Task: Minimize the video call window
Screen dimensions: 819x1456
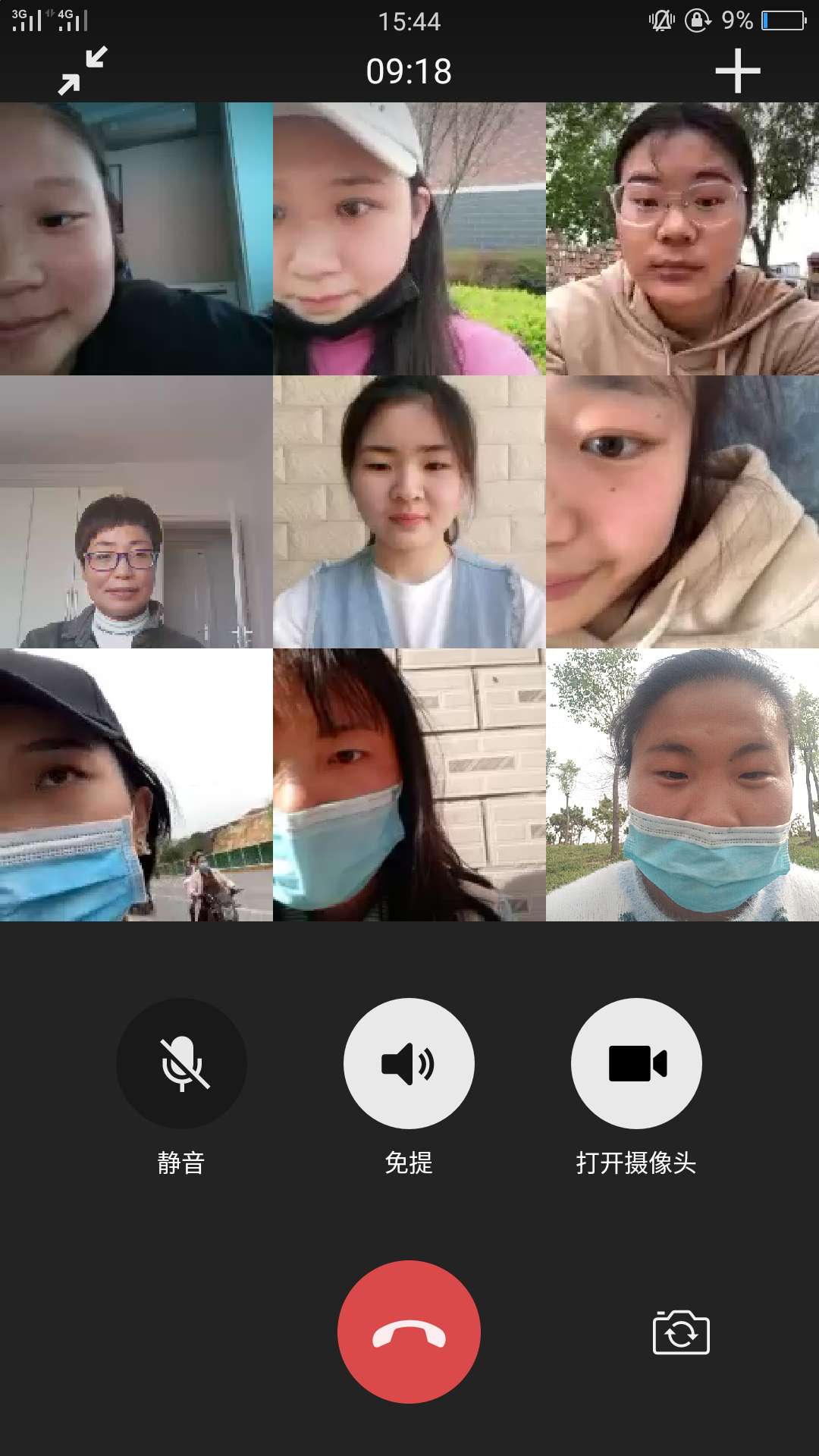Action: [x=83, y=71]
